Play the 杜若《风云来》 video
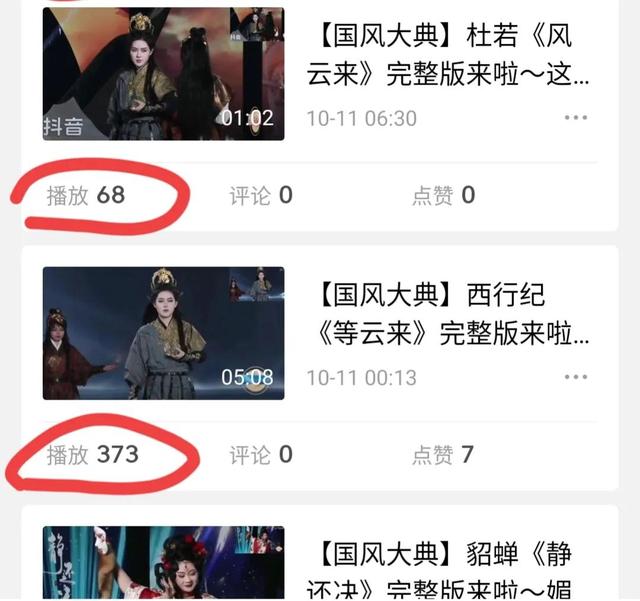This screenshot has height=601, width=640. (163, 74)
